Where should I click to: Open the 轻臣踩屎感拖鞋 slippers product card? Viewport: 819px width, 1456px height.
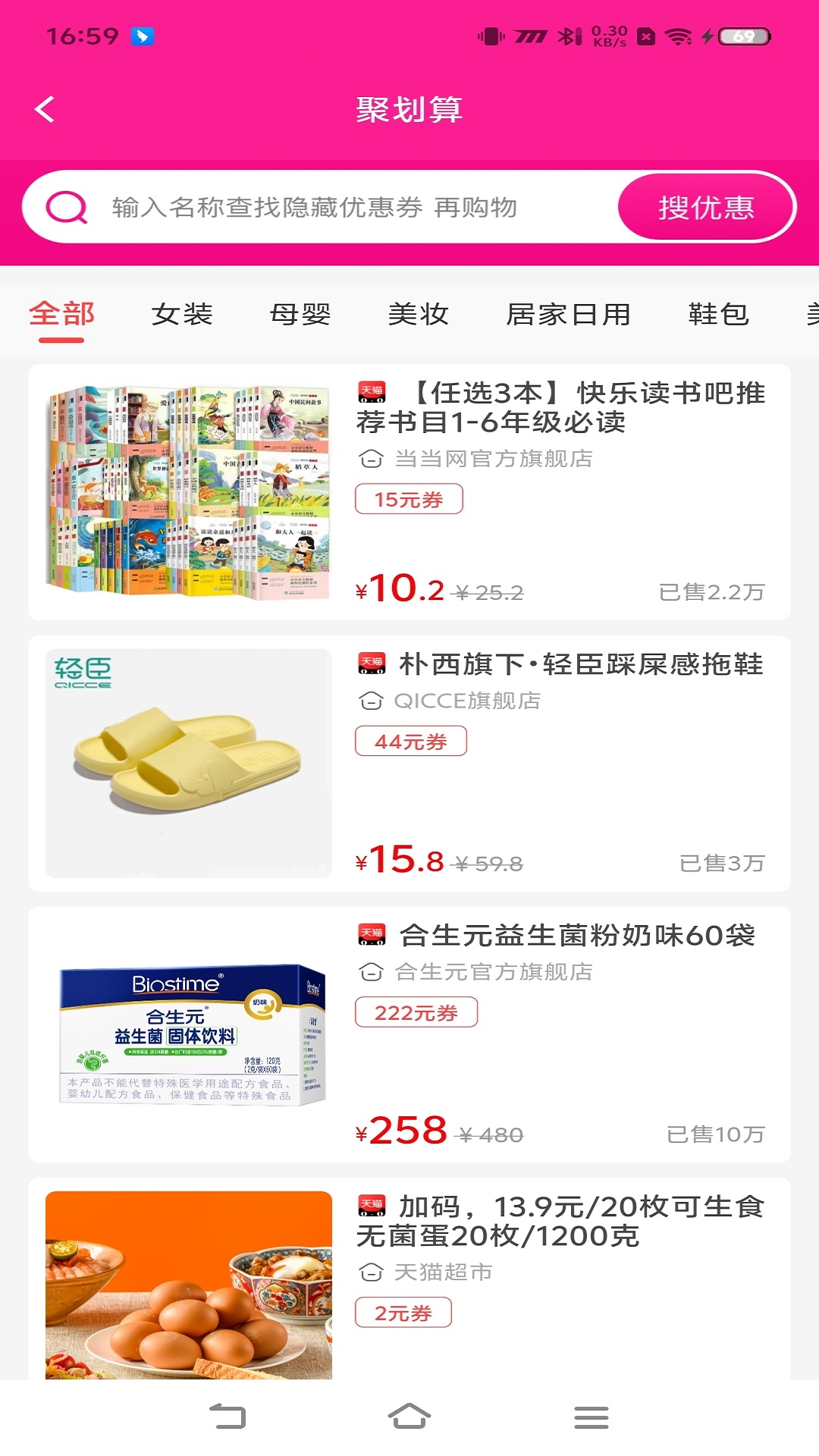pos(409,763)
